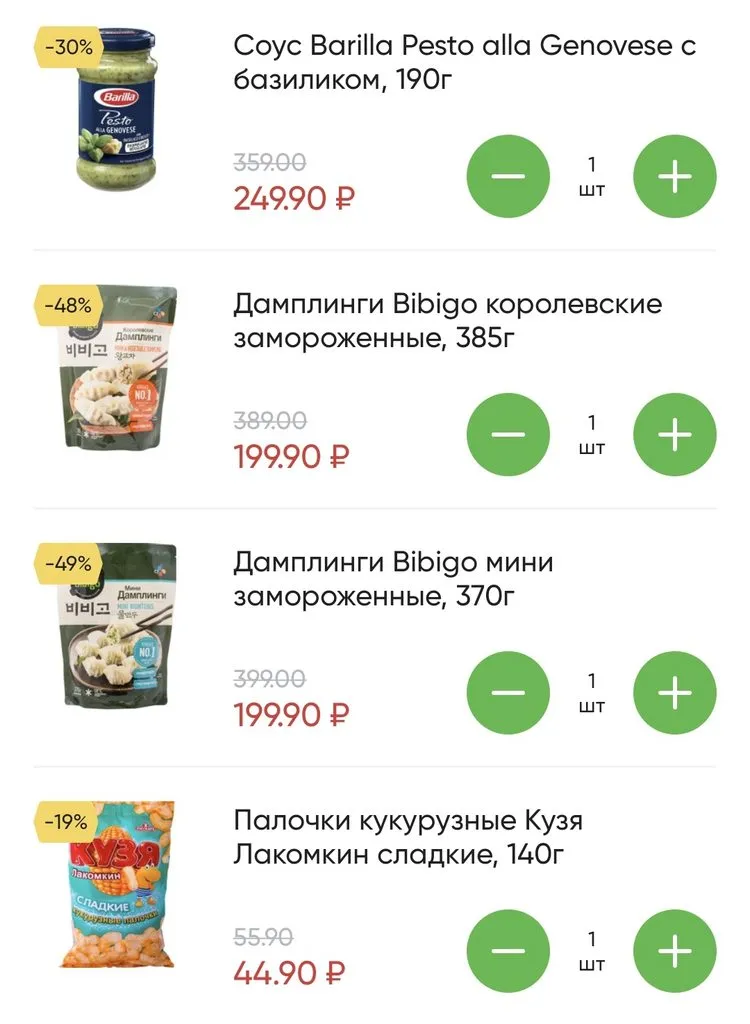Screen dimensions: 750x1024
Task: Decrease quantity of Bibigo mini dumplings
Action: (508, 691)
